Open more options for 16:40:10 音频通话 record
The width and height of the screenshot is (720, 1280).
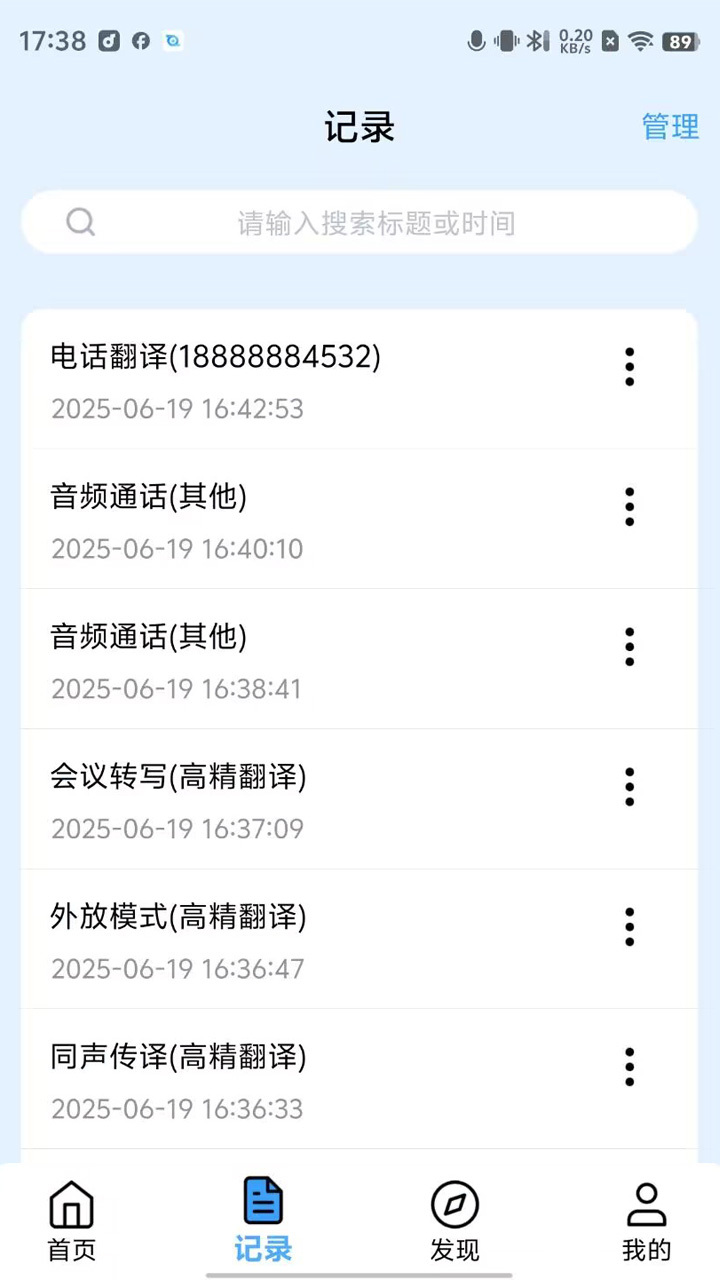(x=629, y=507)
